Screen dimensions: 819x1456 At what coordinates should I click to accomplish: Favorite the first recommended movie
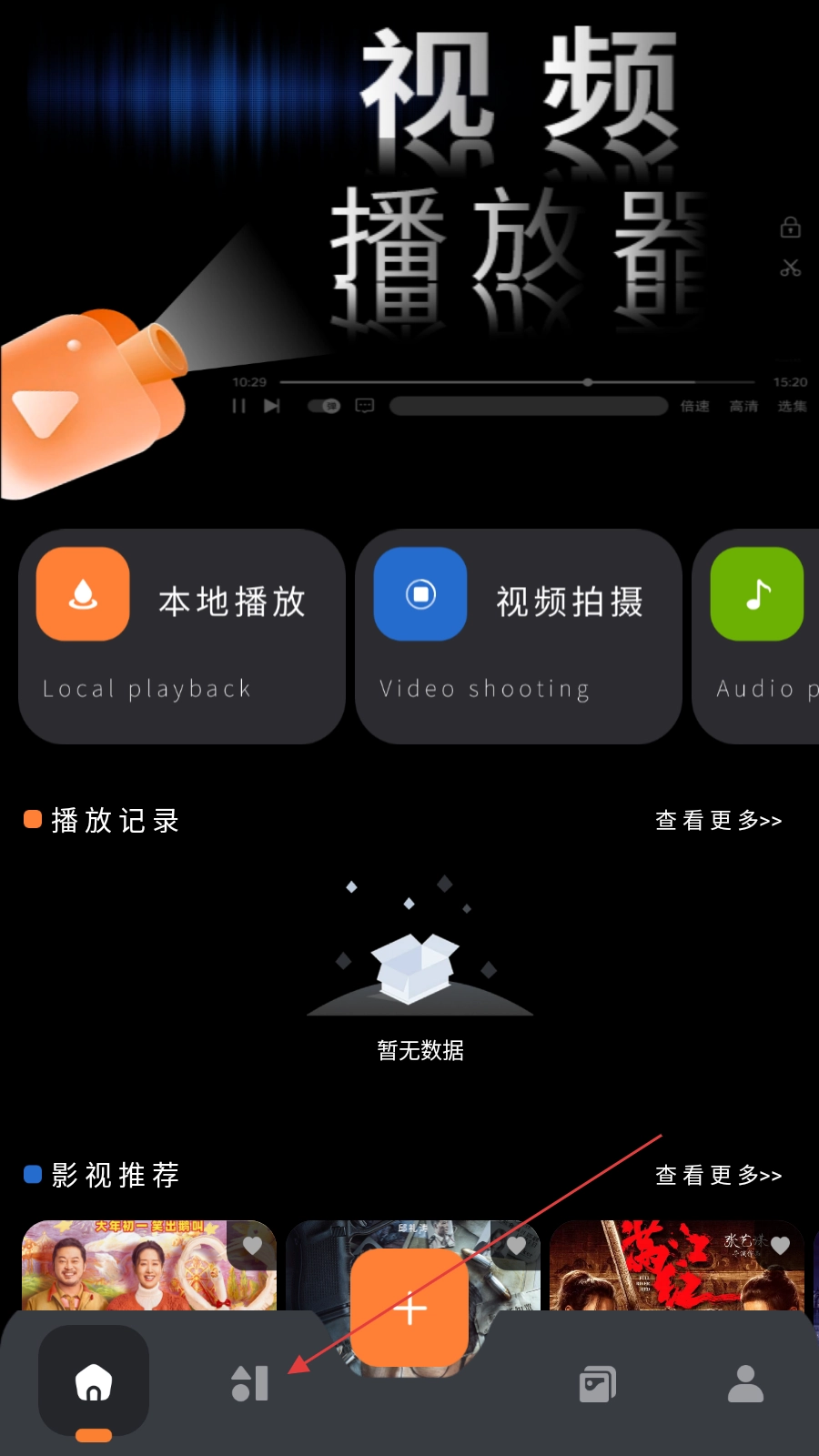(x=252, y=1246)
